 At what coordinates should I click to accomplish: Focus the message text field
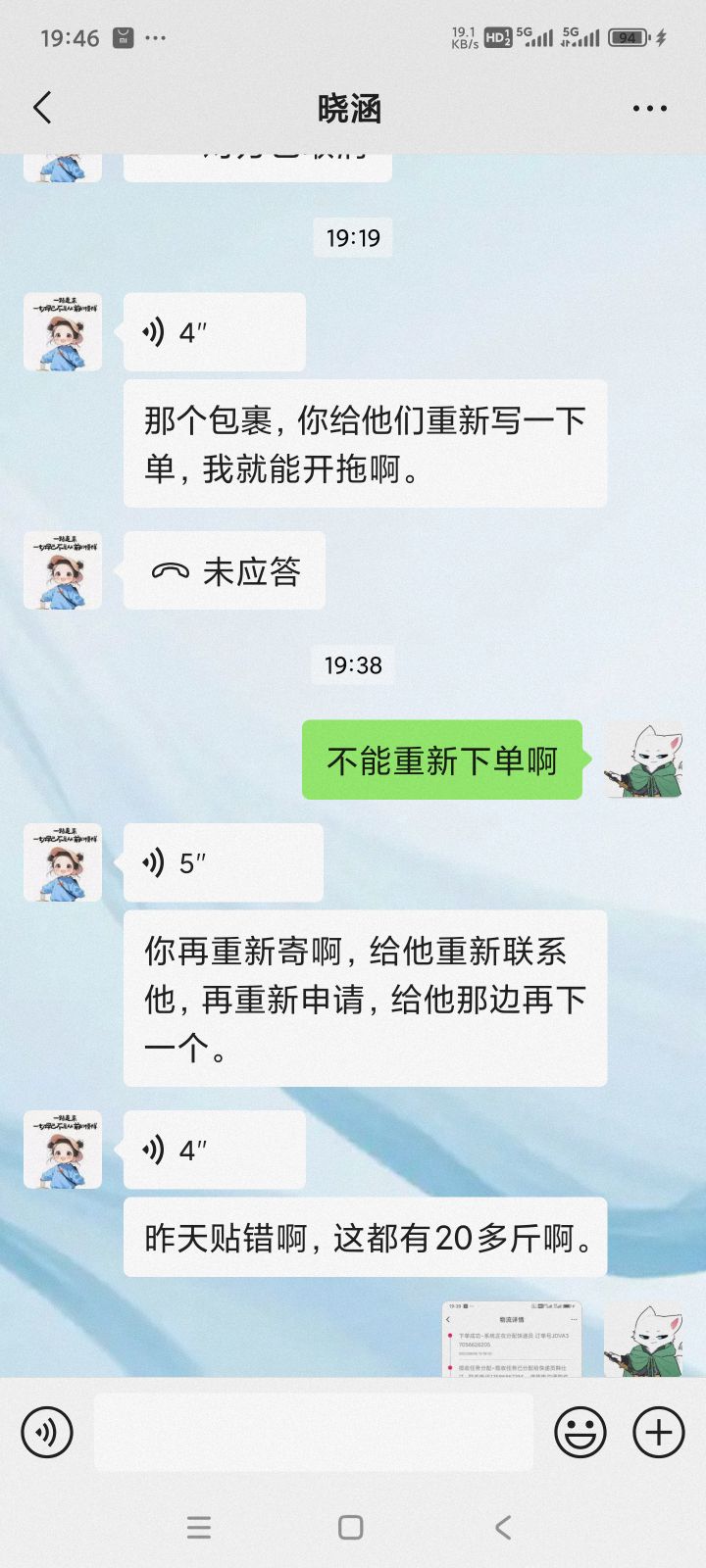(x=314, y=1433)
